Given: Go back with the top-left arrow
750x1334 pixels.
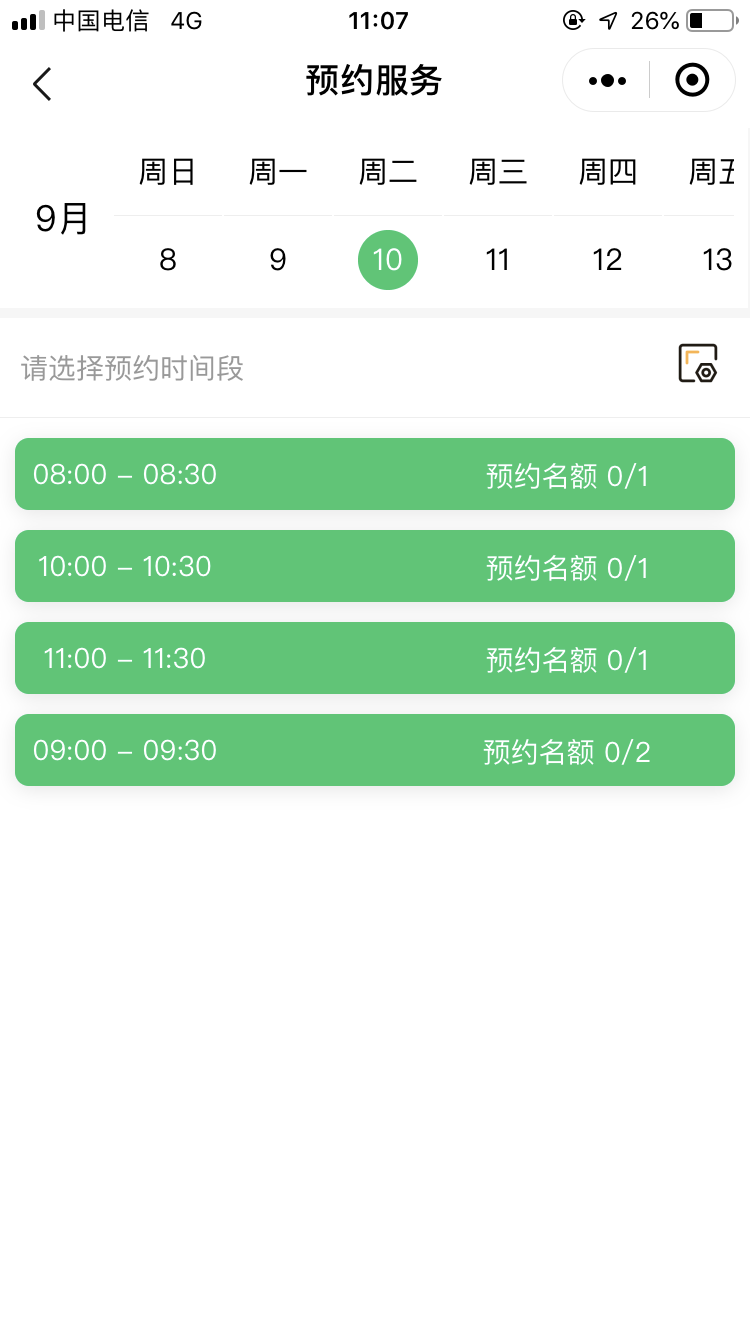Looking at the screenshot, I should [42, 84].
